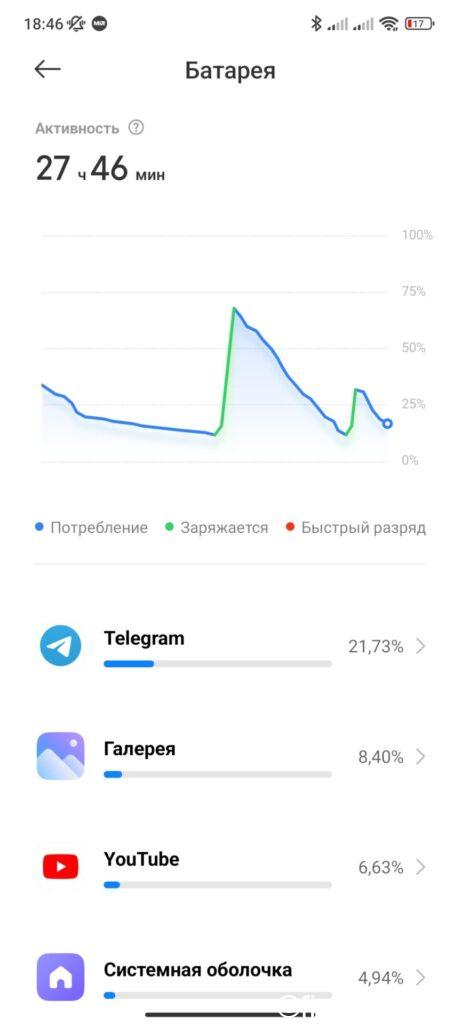Open Галерея battery usage details
The height and width of the screenshot is (1024, 461).
[x=230, y=757]
